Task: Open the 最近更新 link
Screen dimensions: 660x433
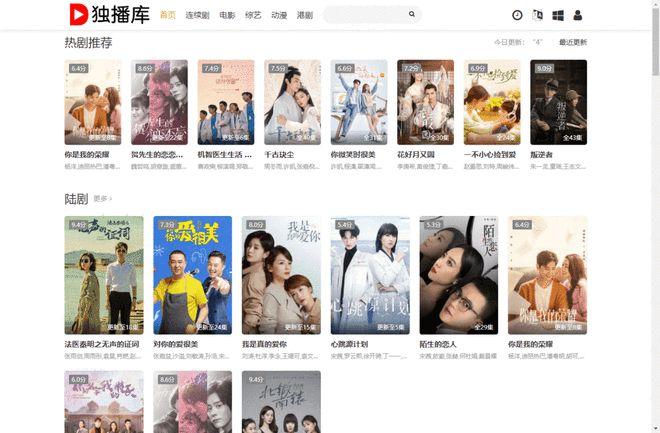Action: tap(573, 42)
